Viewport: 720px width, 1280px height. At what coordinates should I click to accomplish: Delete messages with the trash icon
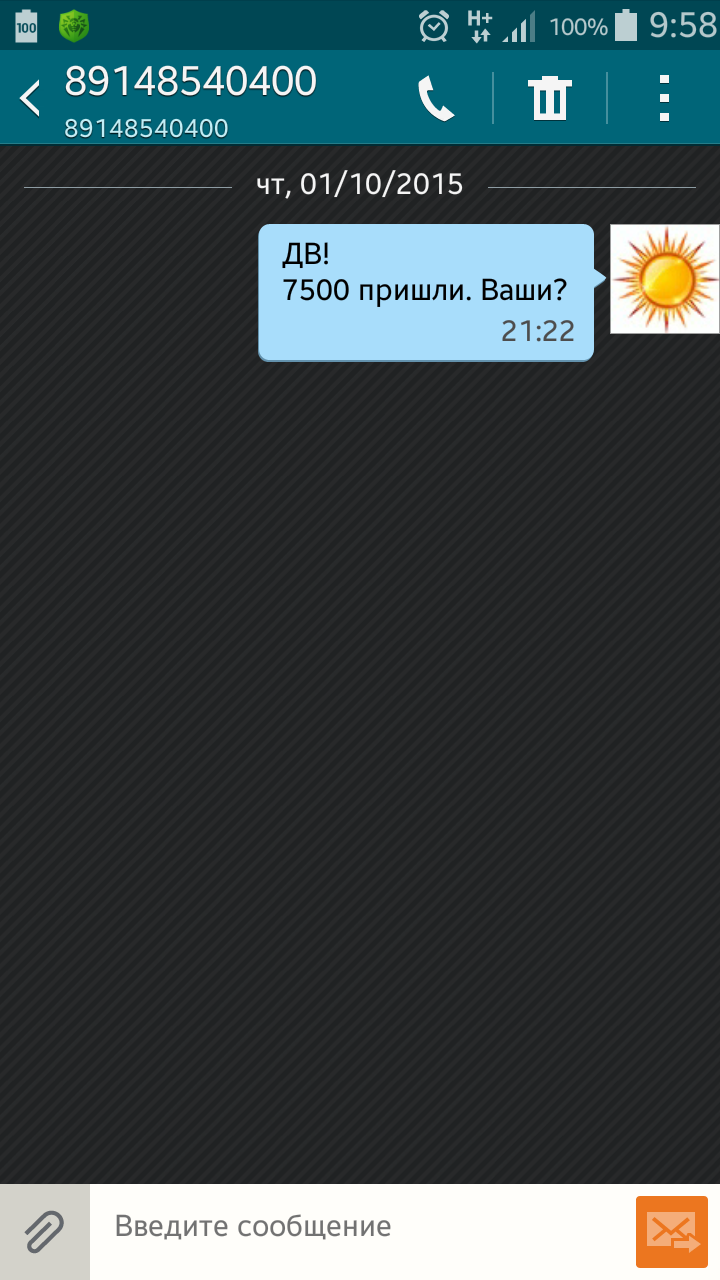pyautogui.click(x=549, y=98)
